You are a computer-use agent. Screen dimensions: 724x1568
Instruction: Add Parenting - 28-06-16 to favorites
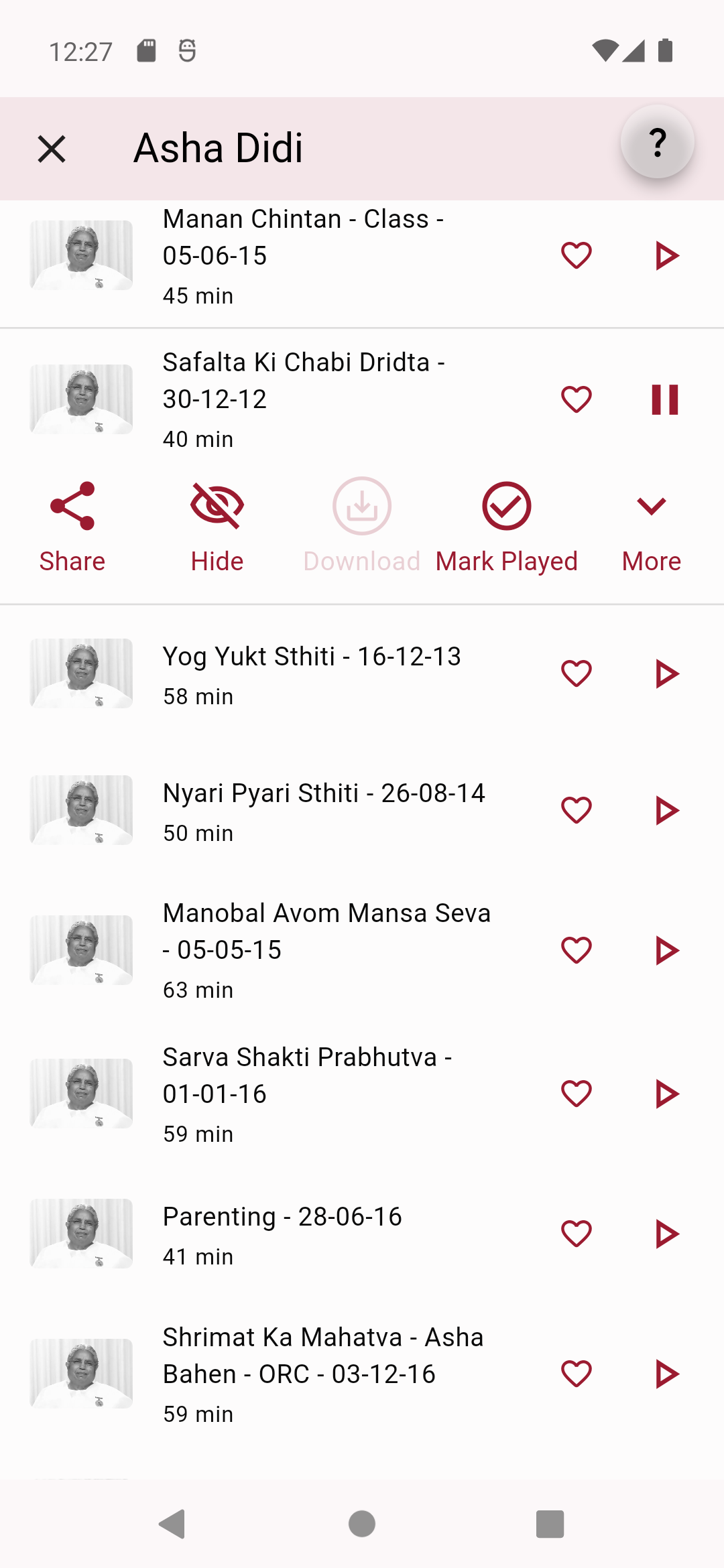pos(577,1234)
